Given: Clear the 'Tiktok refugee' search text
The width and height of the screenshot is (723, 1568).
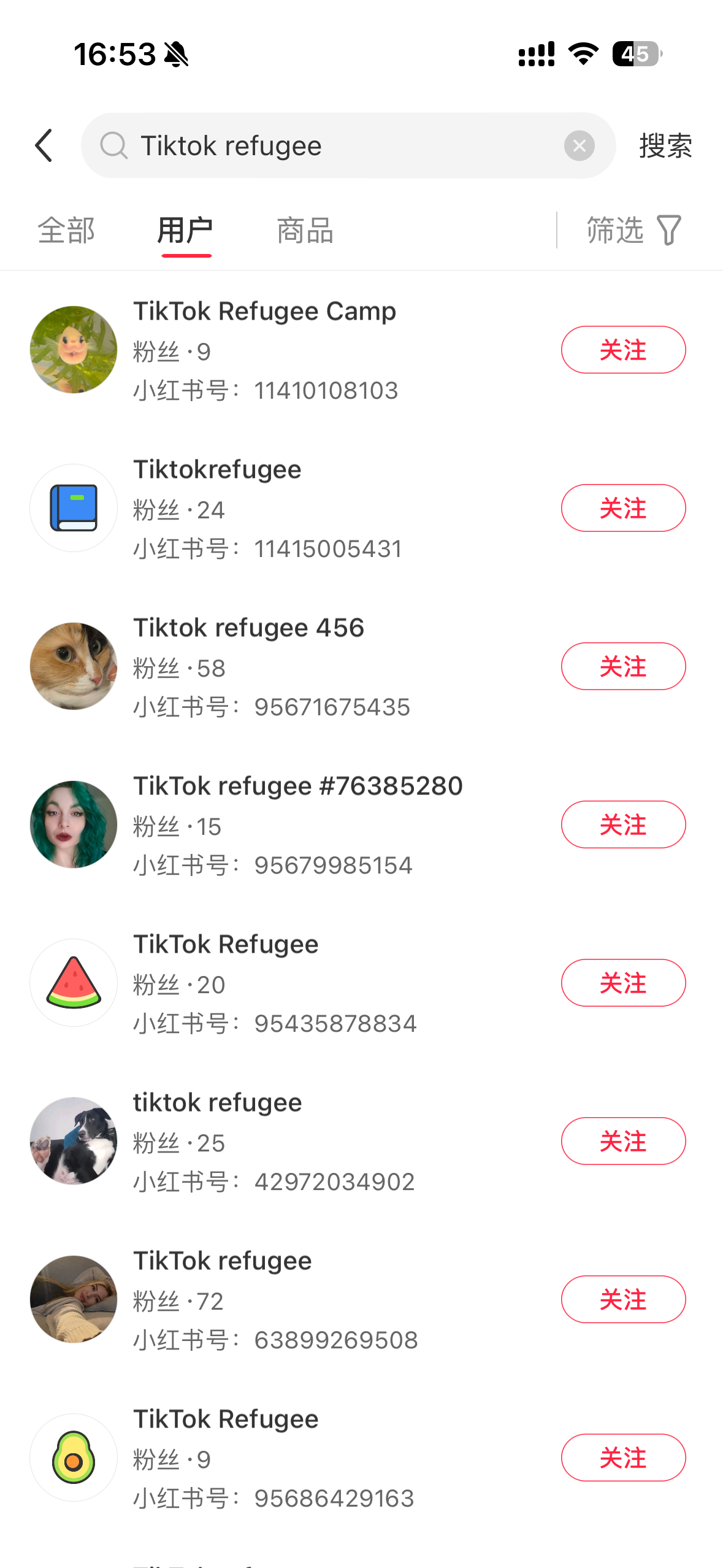Looking at the screenshot, I should [579, 146].
